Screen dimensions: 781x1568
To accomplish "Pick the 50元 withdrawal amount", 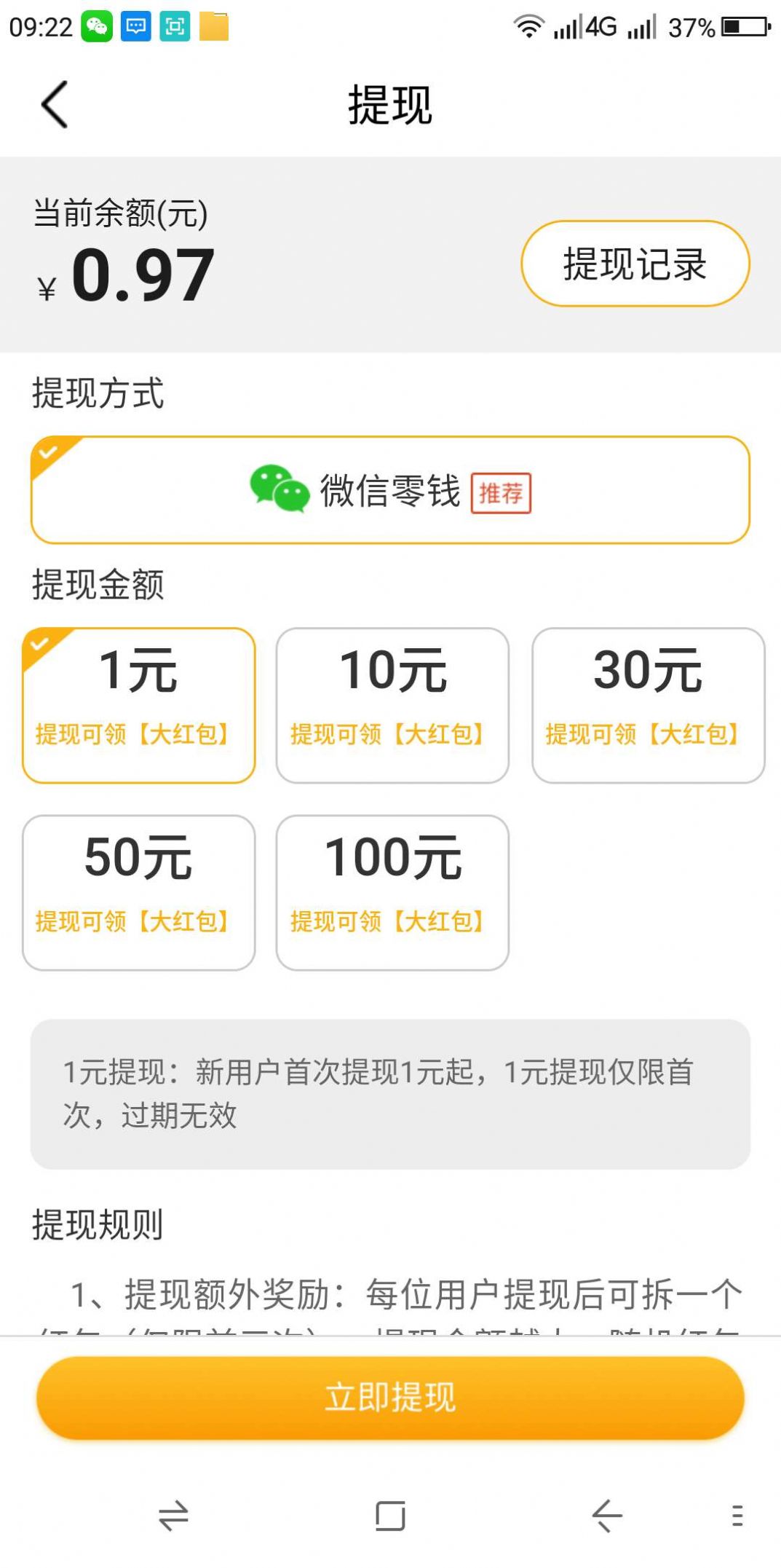I will tap(139, 892).
